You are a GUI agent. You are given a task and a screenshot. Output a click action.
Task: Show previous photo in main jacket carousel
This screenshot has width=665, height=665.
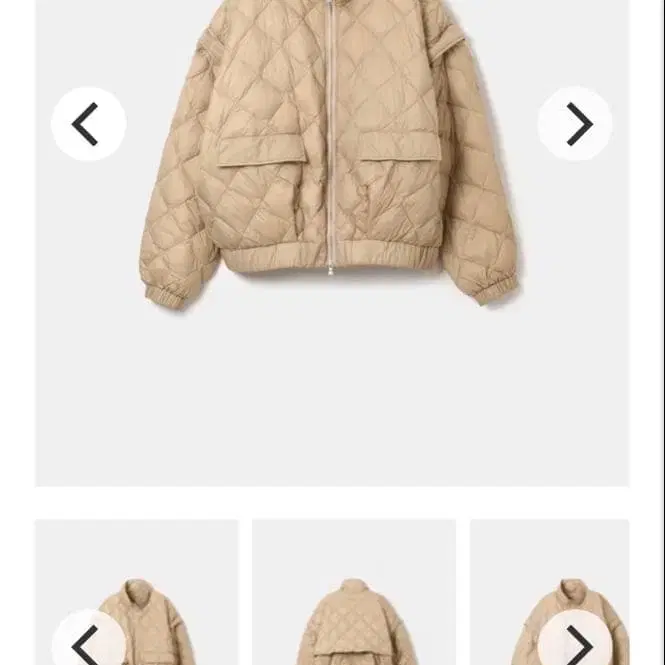88,124
